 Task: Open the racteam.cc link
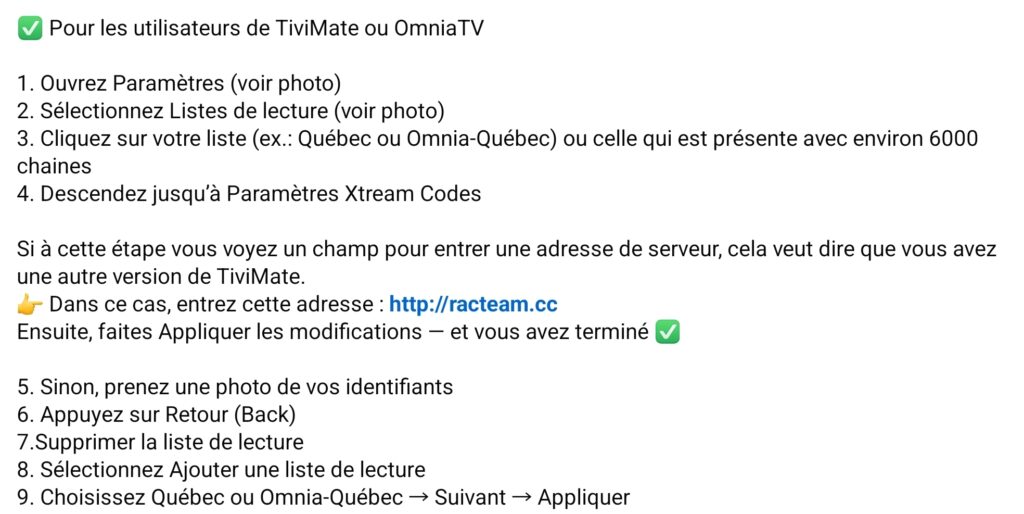click(x=473, y=304)
